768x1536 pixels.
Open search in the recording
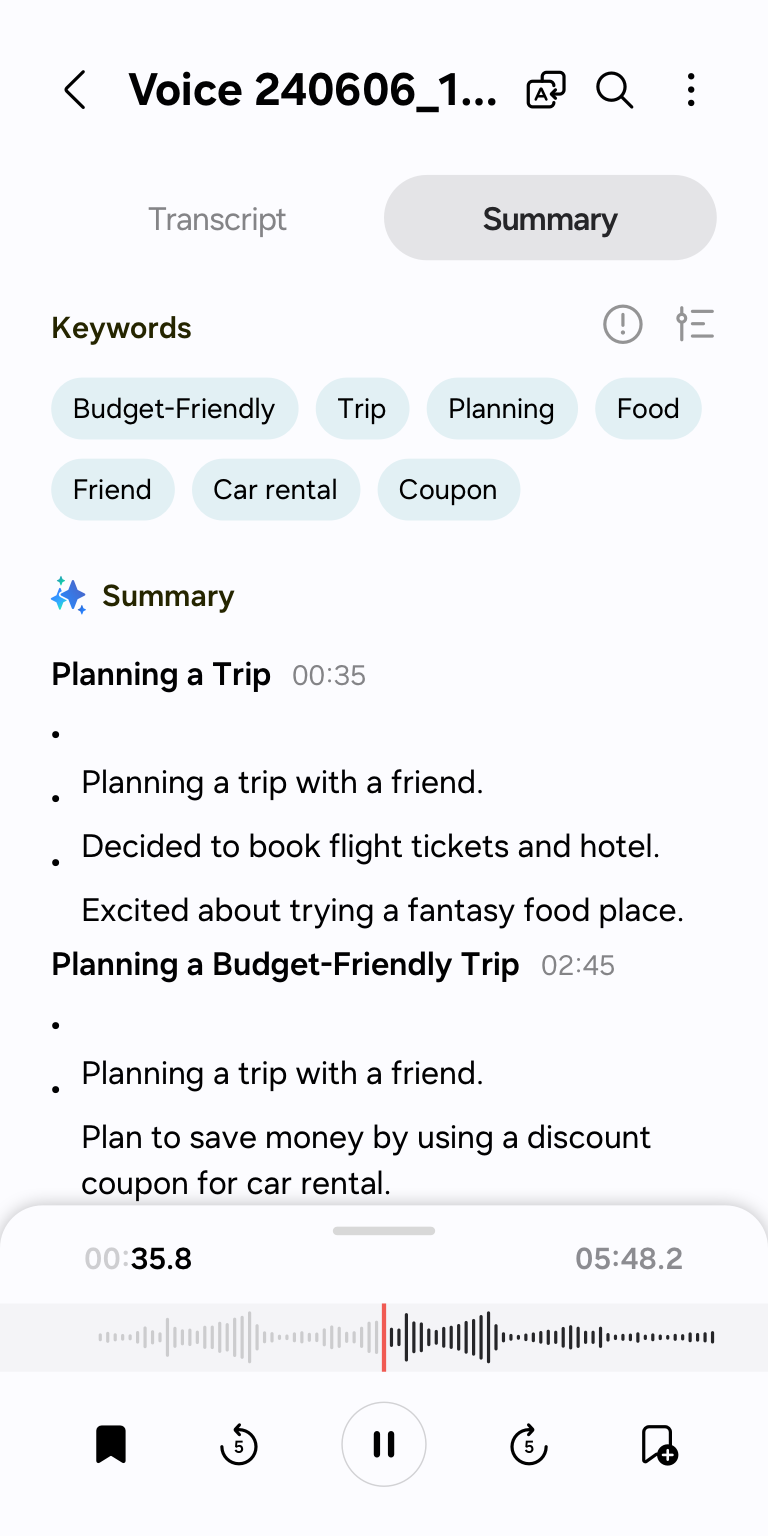click(x=615, y=90)
